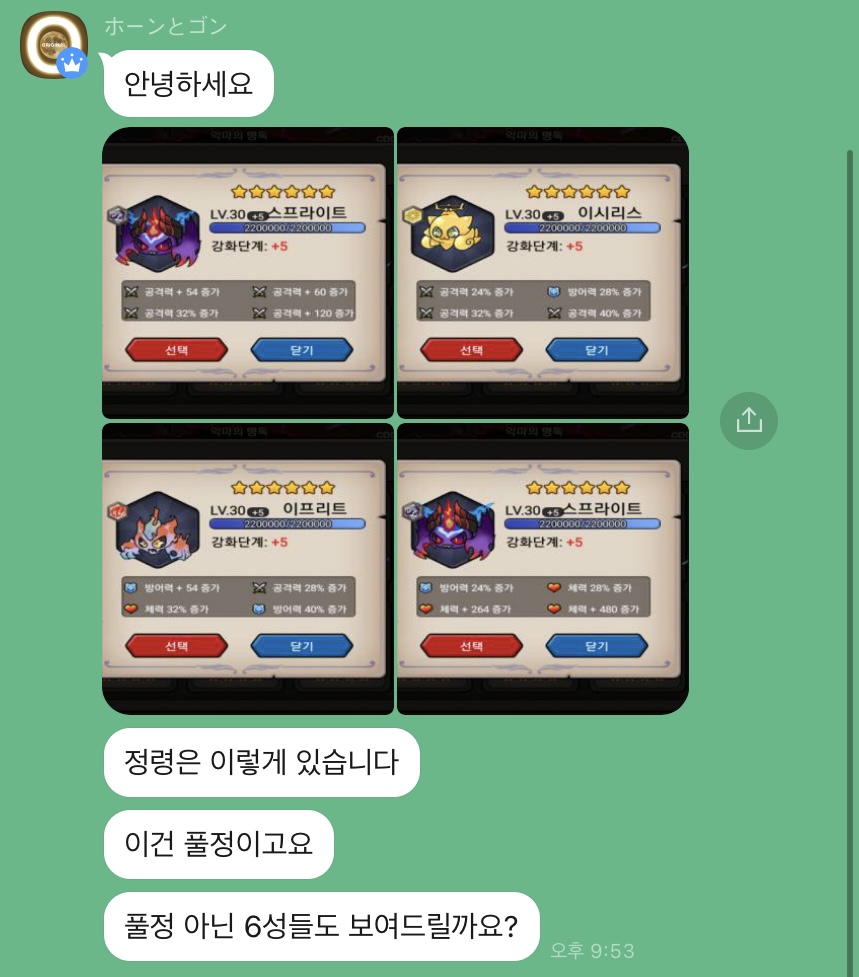Open the 이시리스 image
This screenshot has width=859, height=977.
pyautogui.click(x=542, y=272)
